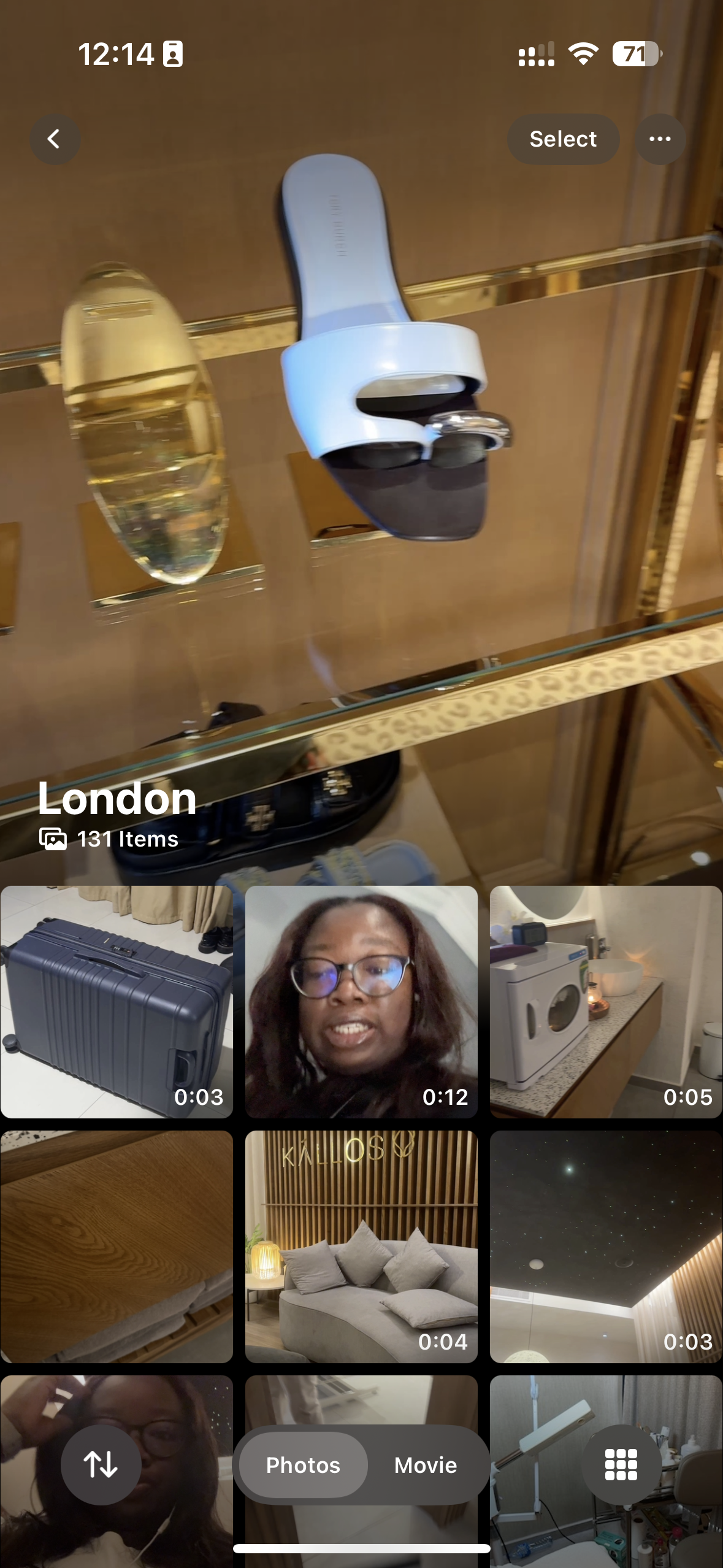723x1568 pixels.
Task: Switch to the Photos view
Action: tap(303, 1465)
